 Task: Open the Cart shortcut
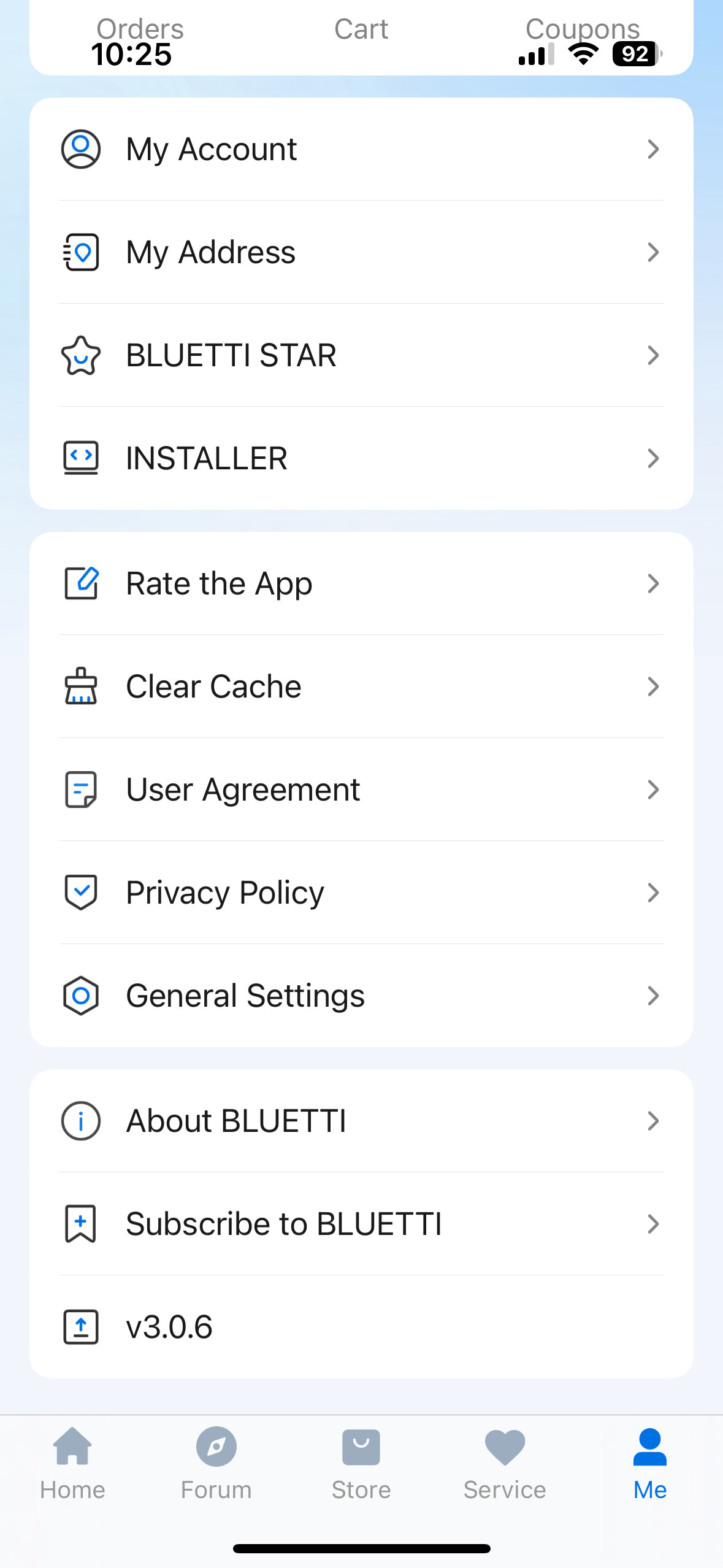click(361, 29)
